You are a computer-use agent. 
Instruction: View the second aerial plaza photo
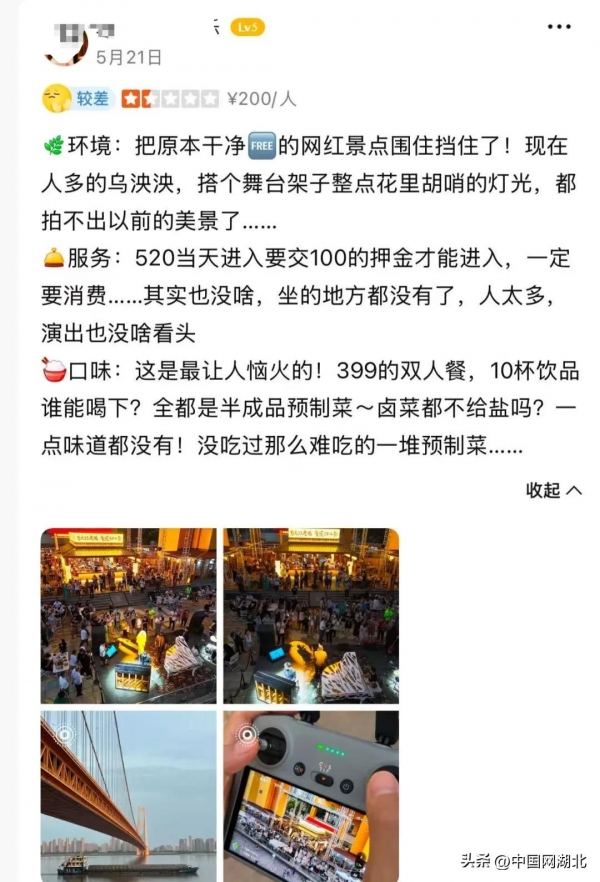click(310, 615)
